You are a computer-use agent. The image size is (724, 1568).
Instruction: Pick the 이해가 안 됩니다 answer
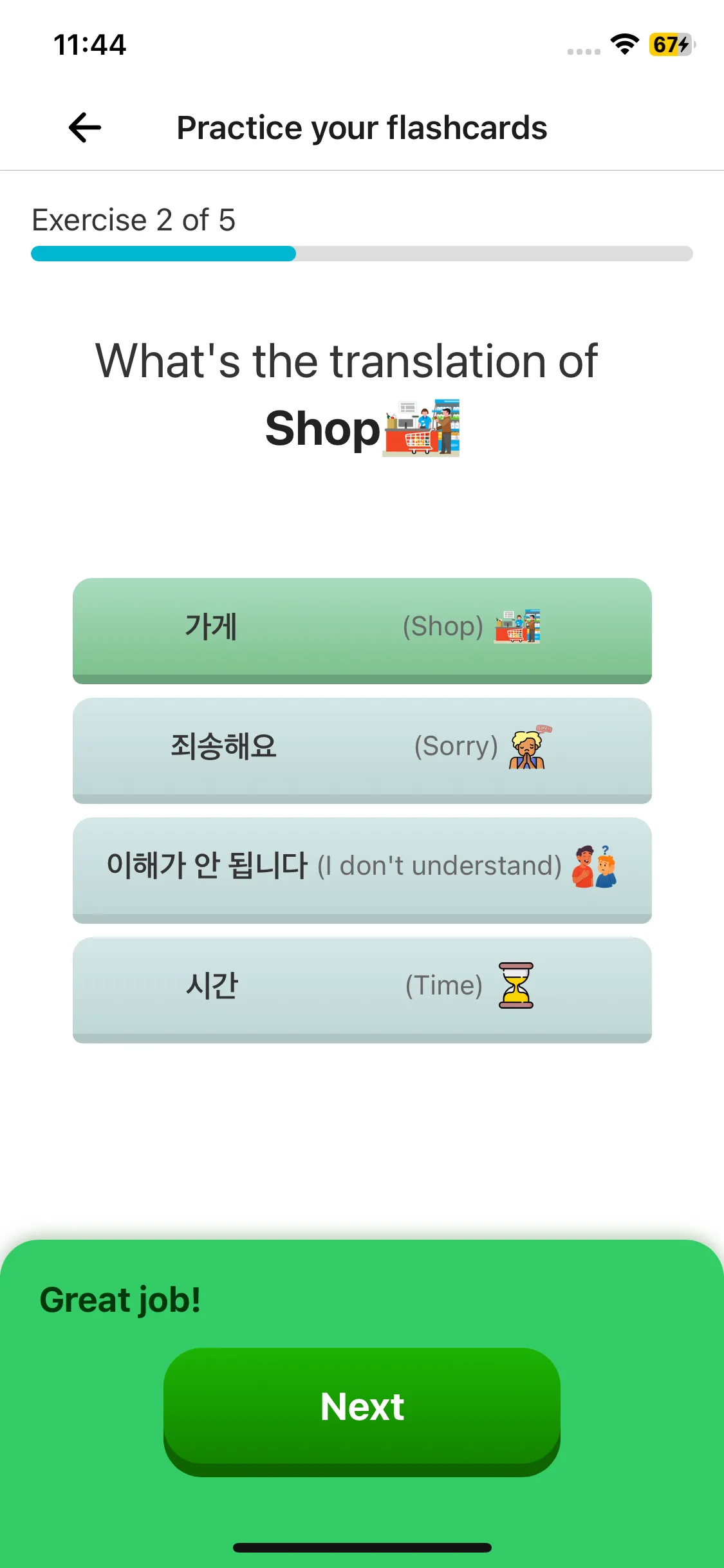[x=362, y=867]
